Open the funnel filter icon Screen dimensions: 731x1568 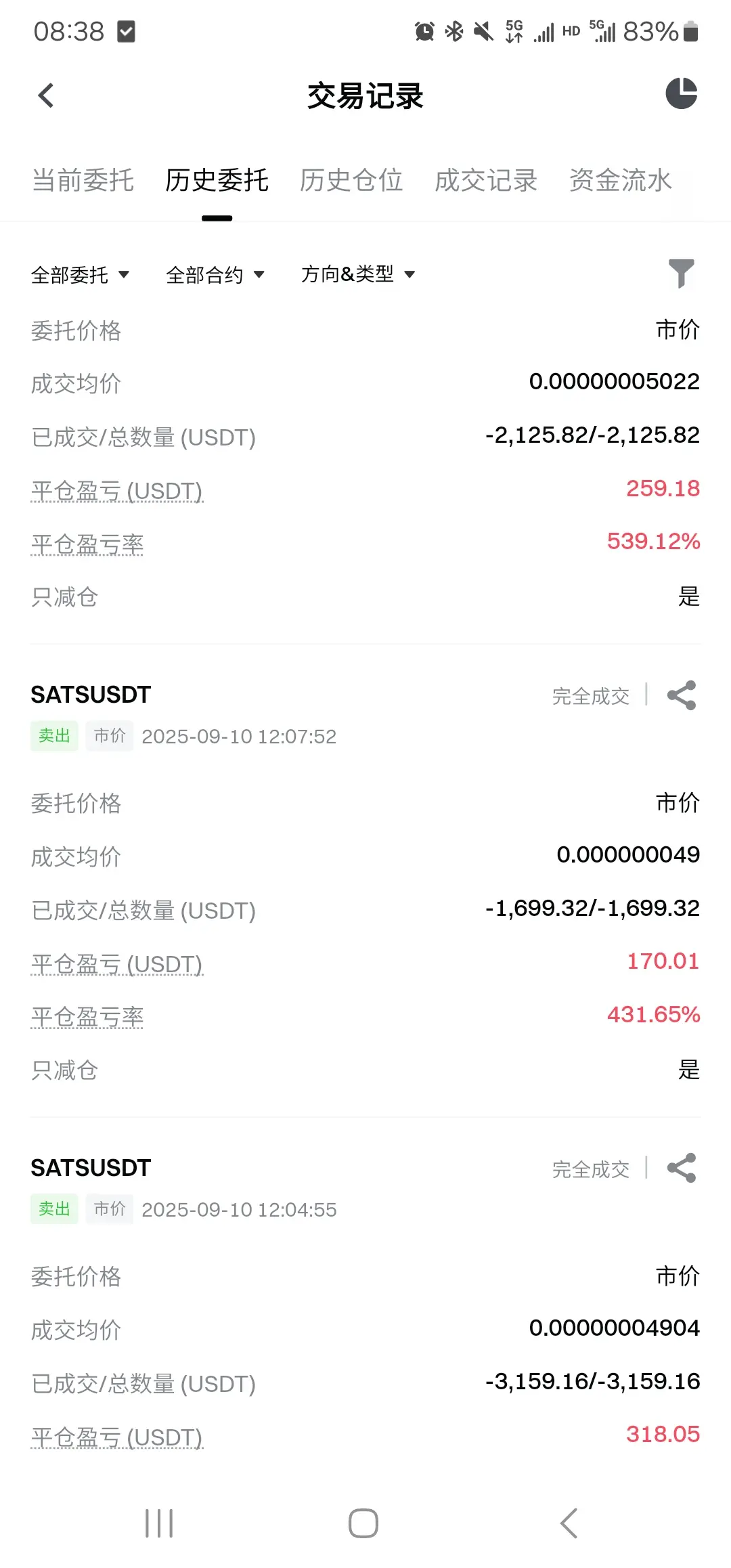[x=681, y=274]
